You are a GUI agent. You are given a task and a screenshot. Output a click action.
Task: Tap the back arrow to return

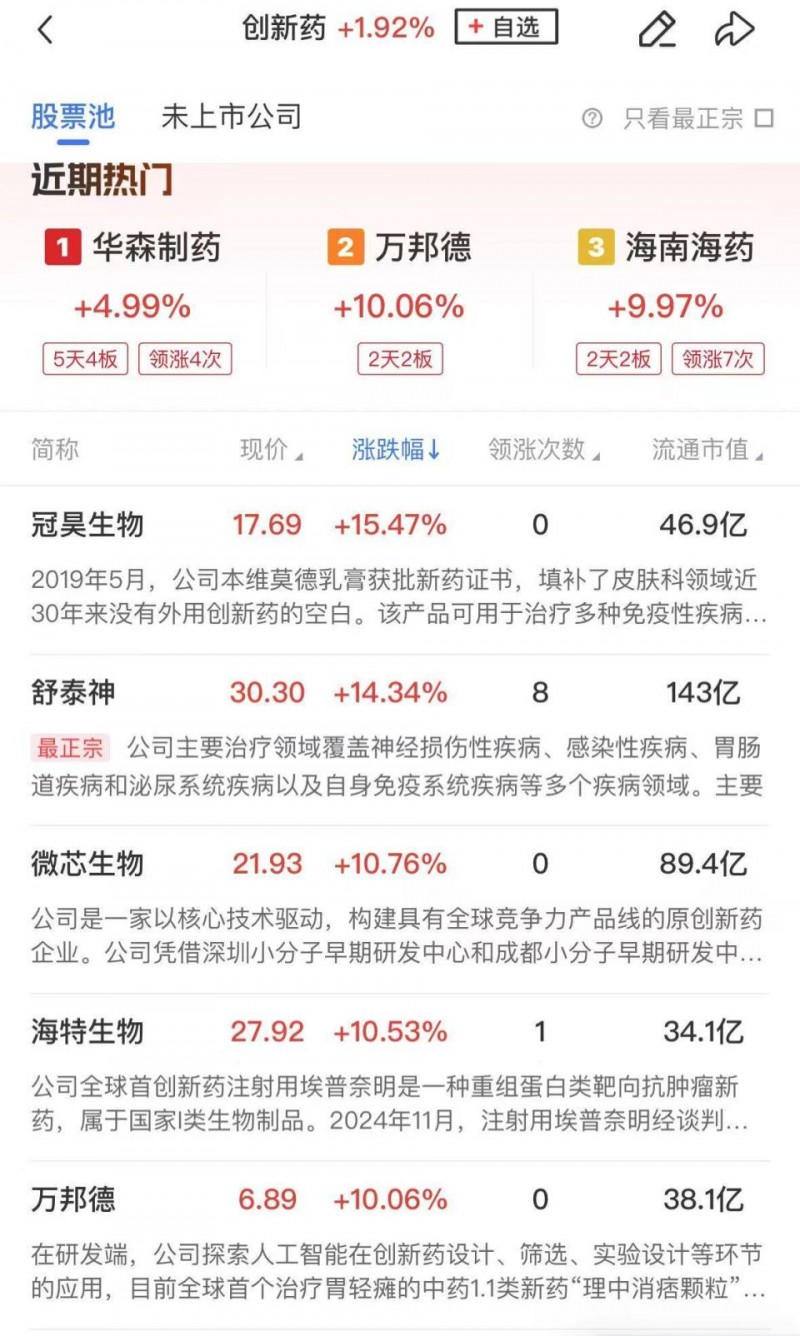45,30
